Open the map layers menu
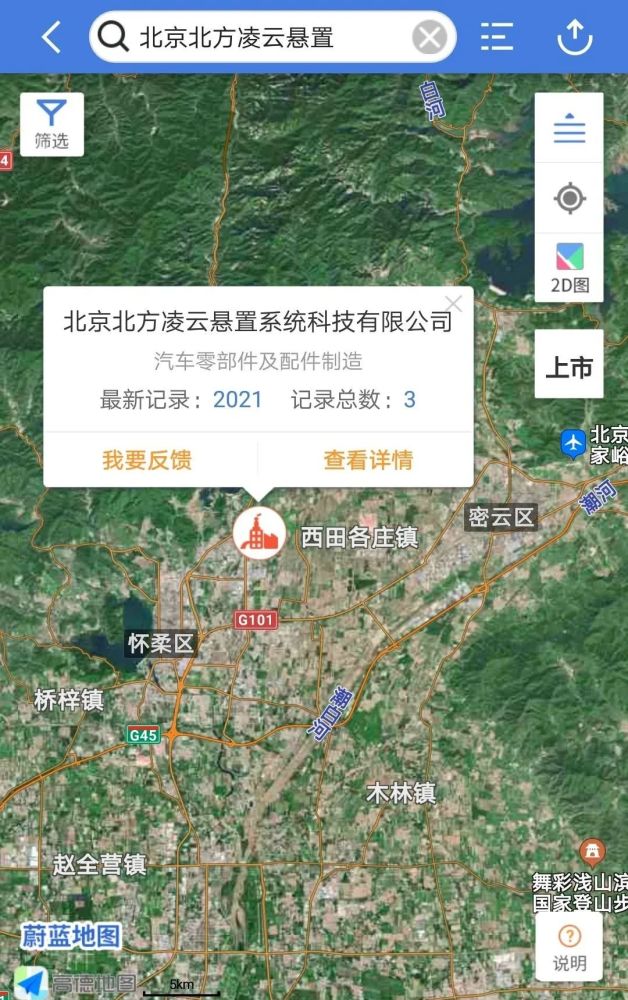 (569, 129)
